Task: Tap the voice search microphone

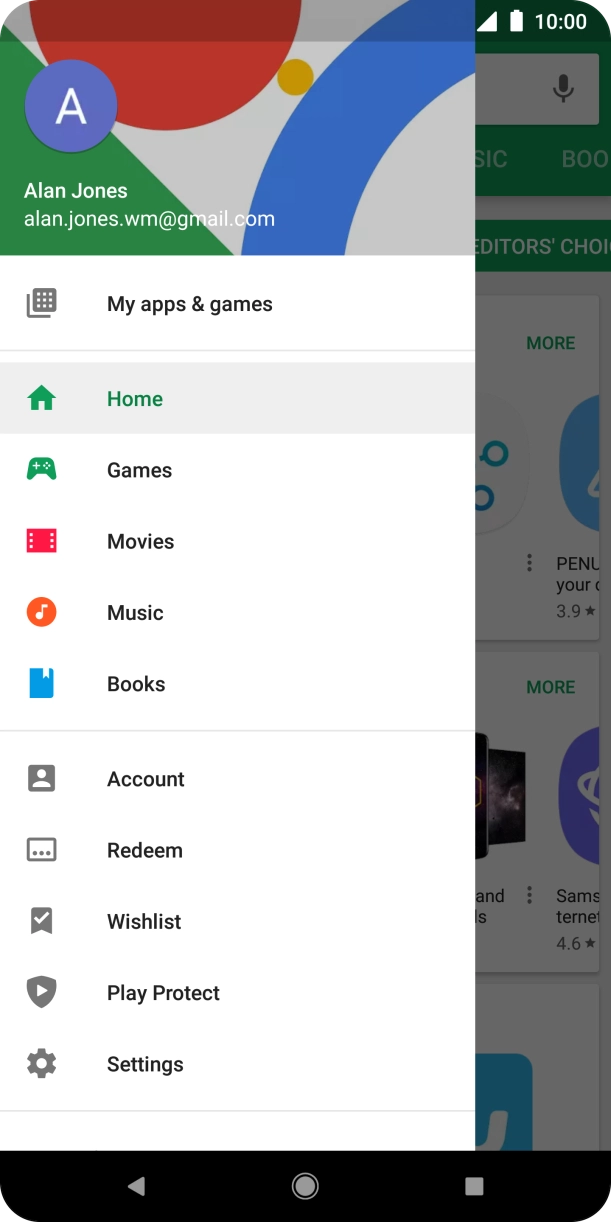Action: [x=564, y=89]
